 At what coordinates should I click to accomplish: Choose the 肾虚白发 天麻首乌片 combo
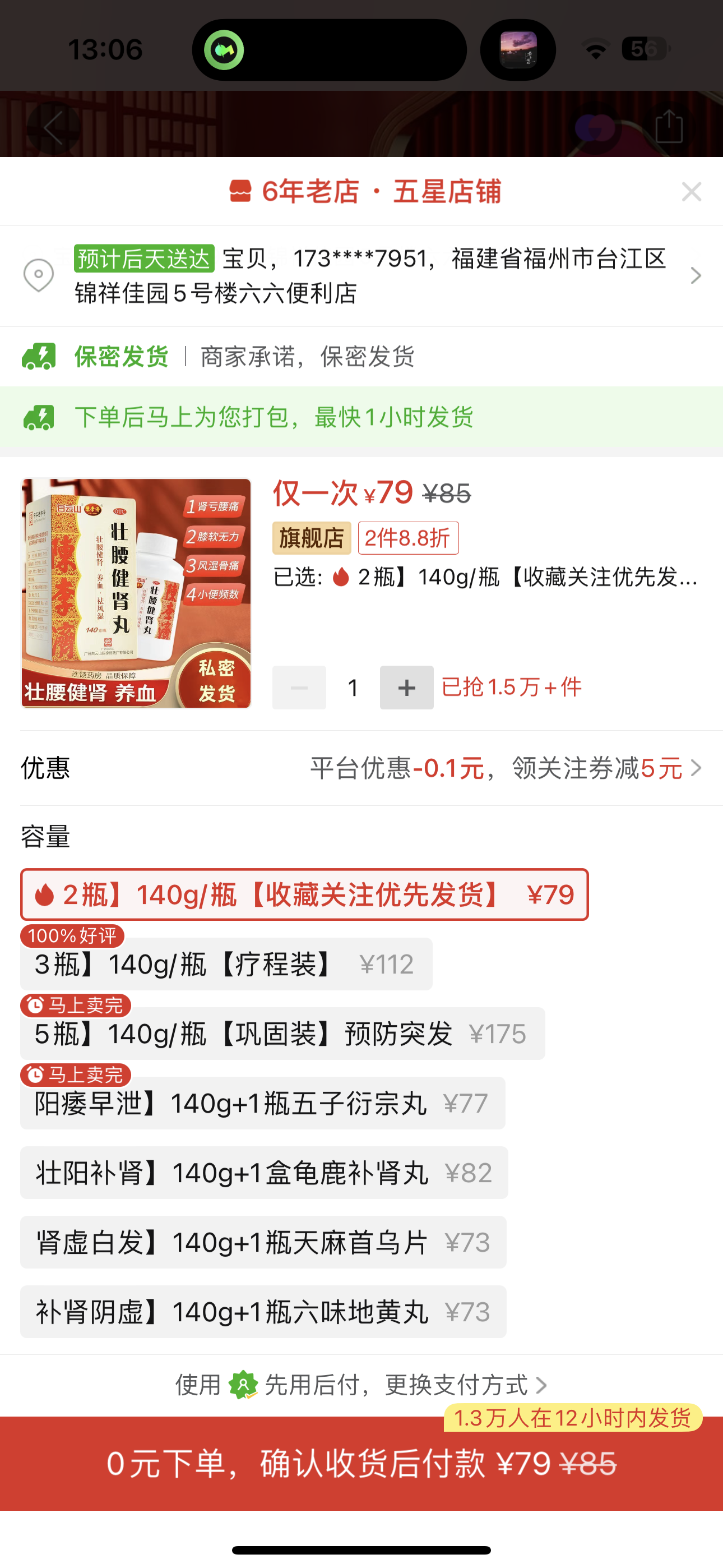pyautogui.click(x=263, y=1242)
